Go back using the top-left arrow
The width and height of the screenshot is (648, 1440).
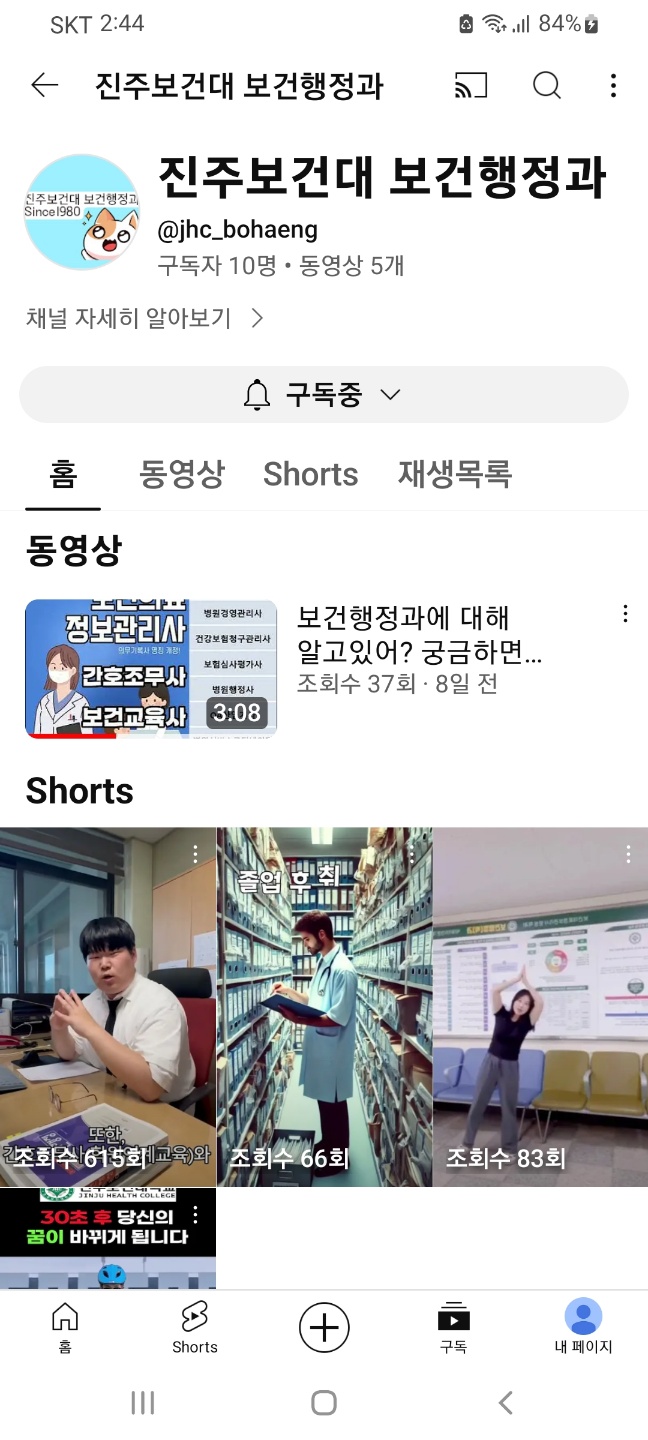[45, 86]
